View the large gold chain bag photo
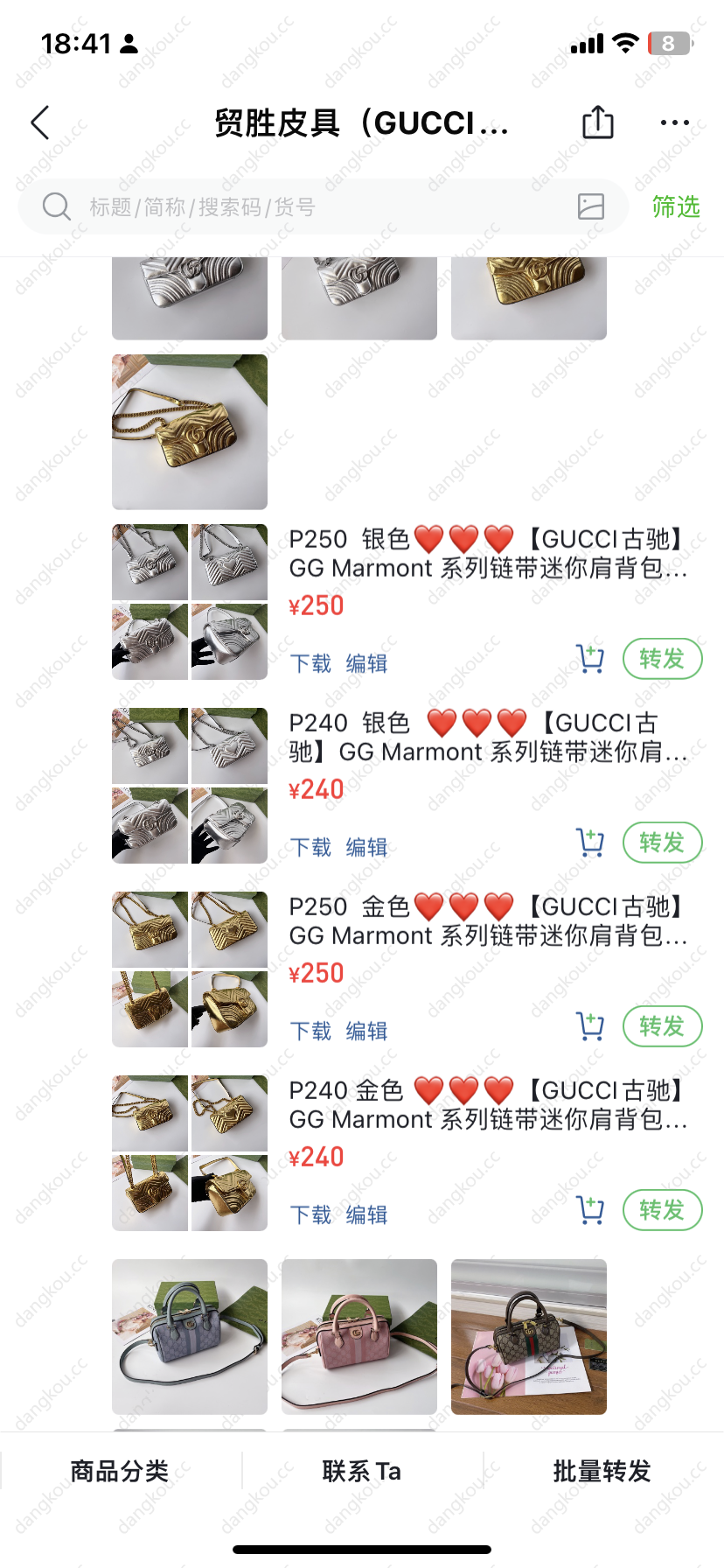 (190, 431)
